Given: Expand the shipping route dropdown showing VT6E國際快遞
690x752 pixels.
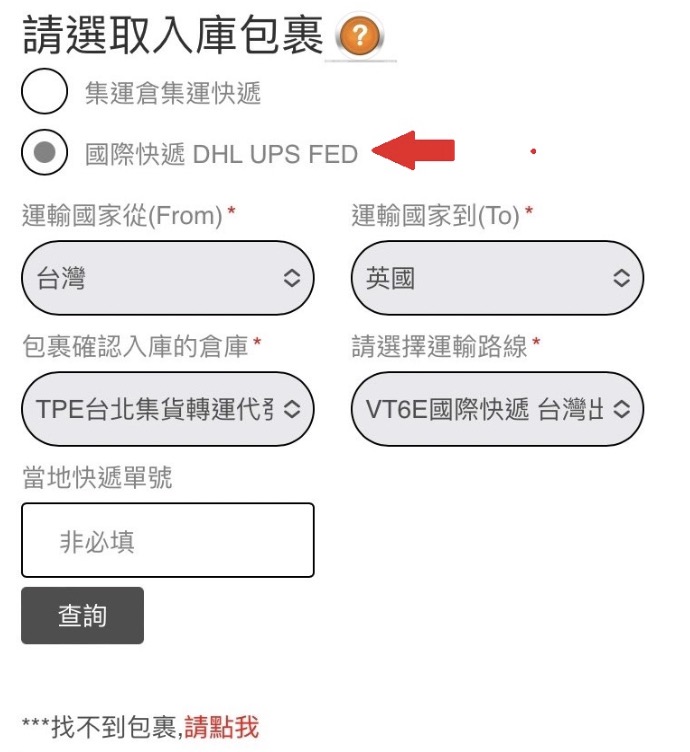Looking at the screenshot, I should tap(498, 408).
